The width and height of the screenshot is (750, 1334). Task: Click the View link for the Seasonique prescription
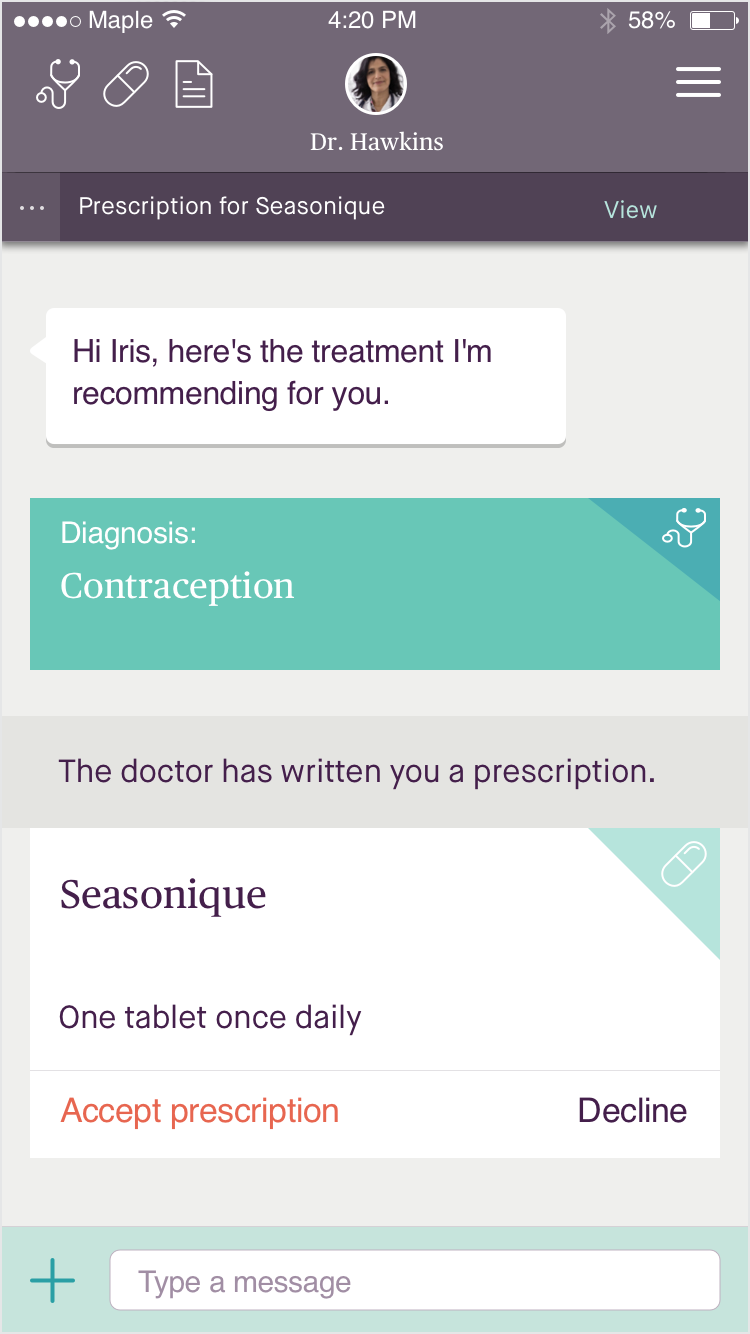[630, 210]
